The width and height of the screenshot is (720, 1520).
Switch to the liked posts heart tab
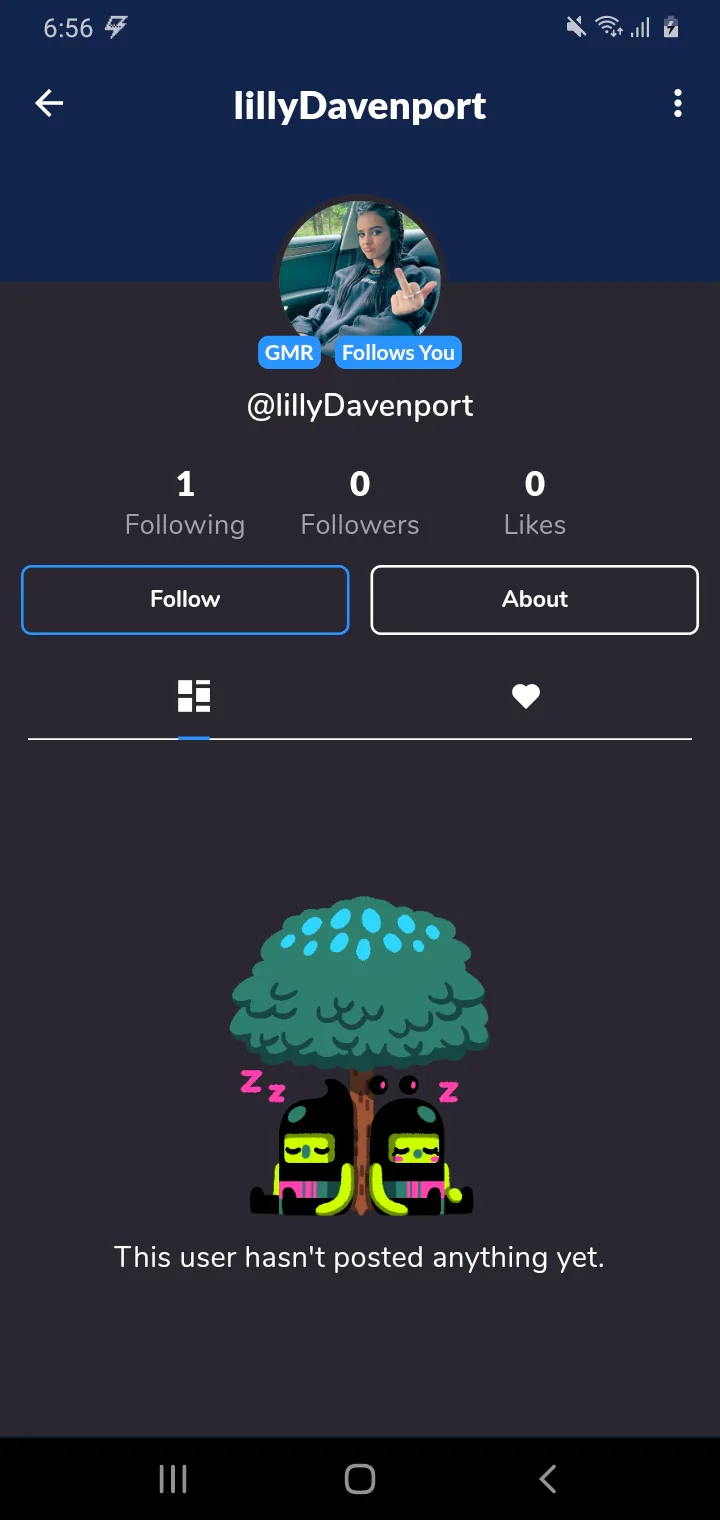pyautogui.click(x=526, y=696)
